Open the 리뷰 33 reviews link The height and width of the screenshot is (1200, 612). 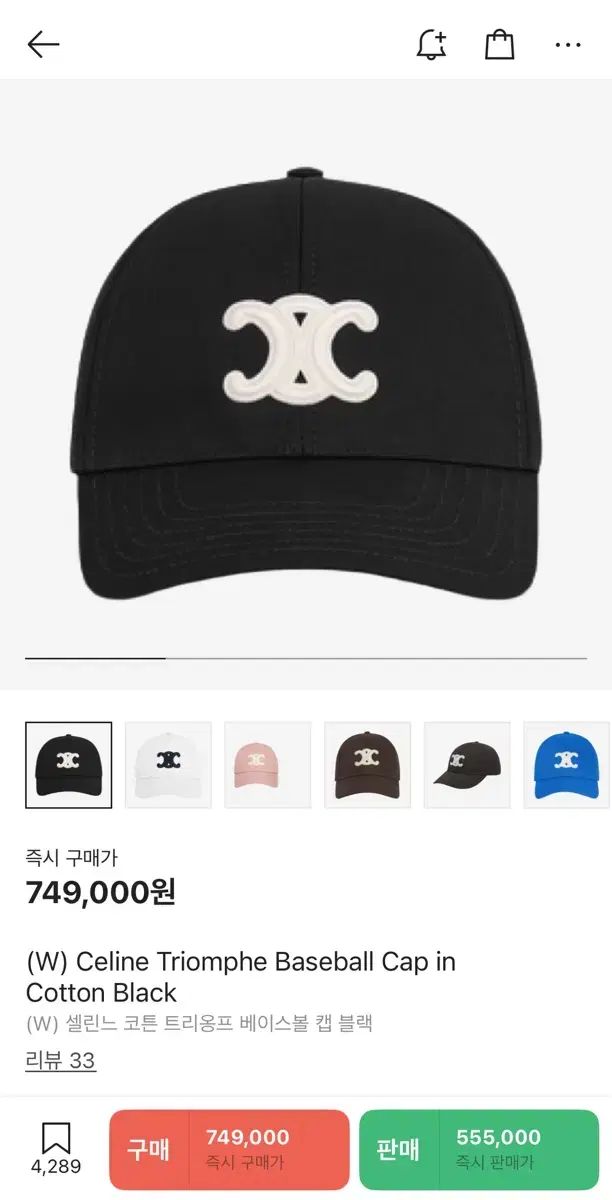[x=60, y=1060]
